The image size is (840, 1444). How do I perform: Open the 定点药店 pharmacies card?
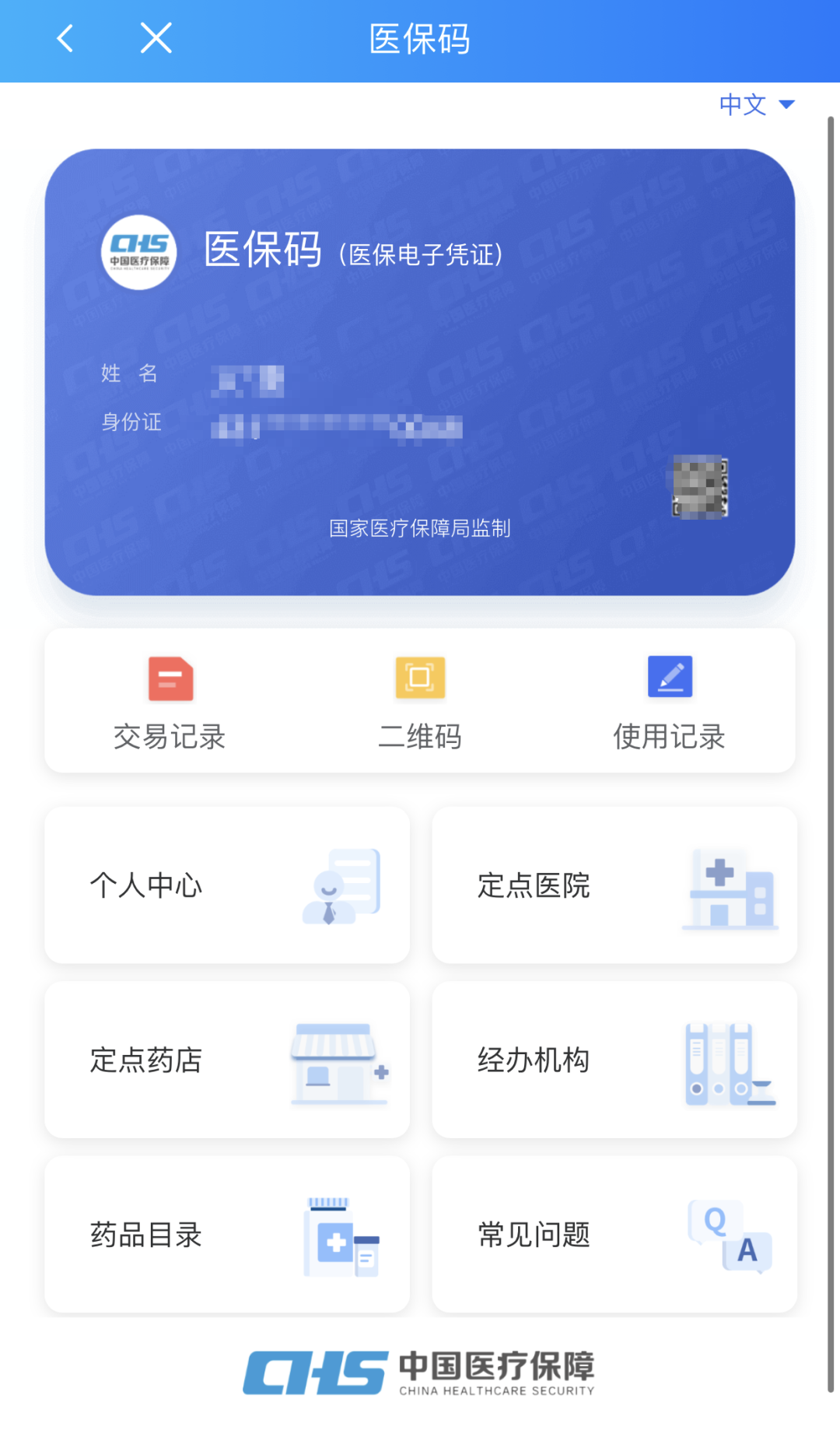point(227,1060)
